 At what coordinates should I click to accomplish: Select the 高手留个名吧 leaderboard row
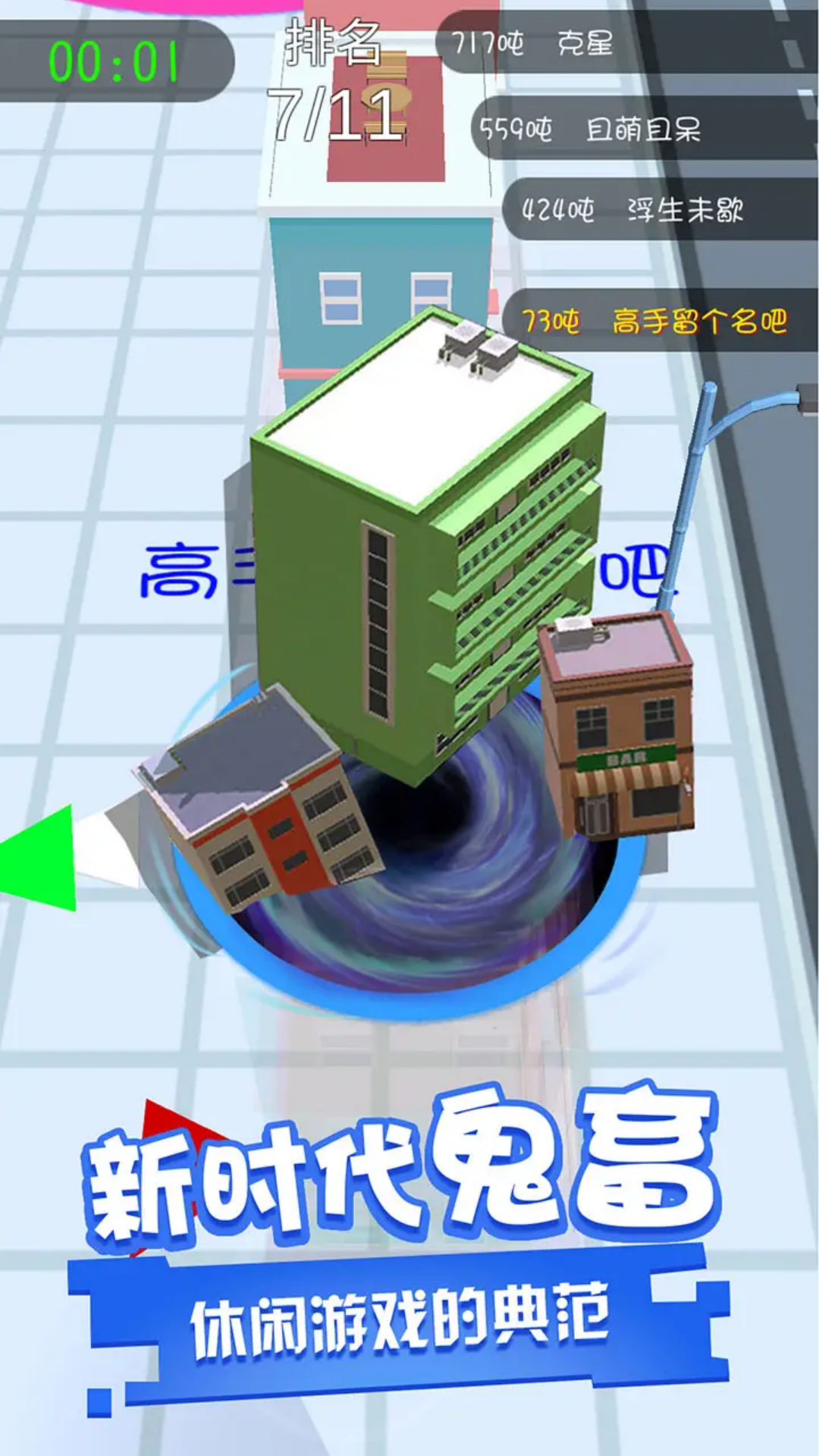(x=705, y=320)
